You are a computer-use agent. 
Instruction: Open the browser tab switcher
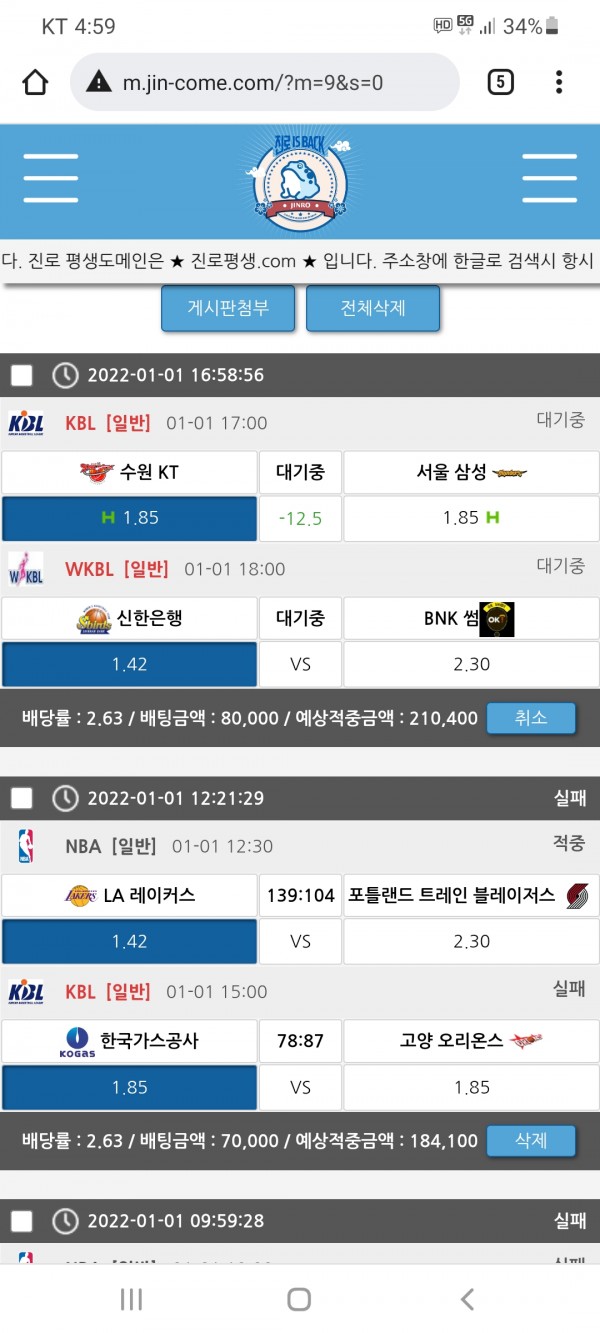tap(500, 82)
